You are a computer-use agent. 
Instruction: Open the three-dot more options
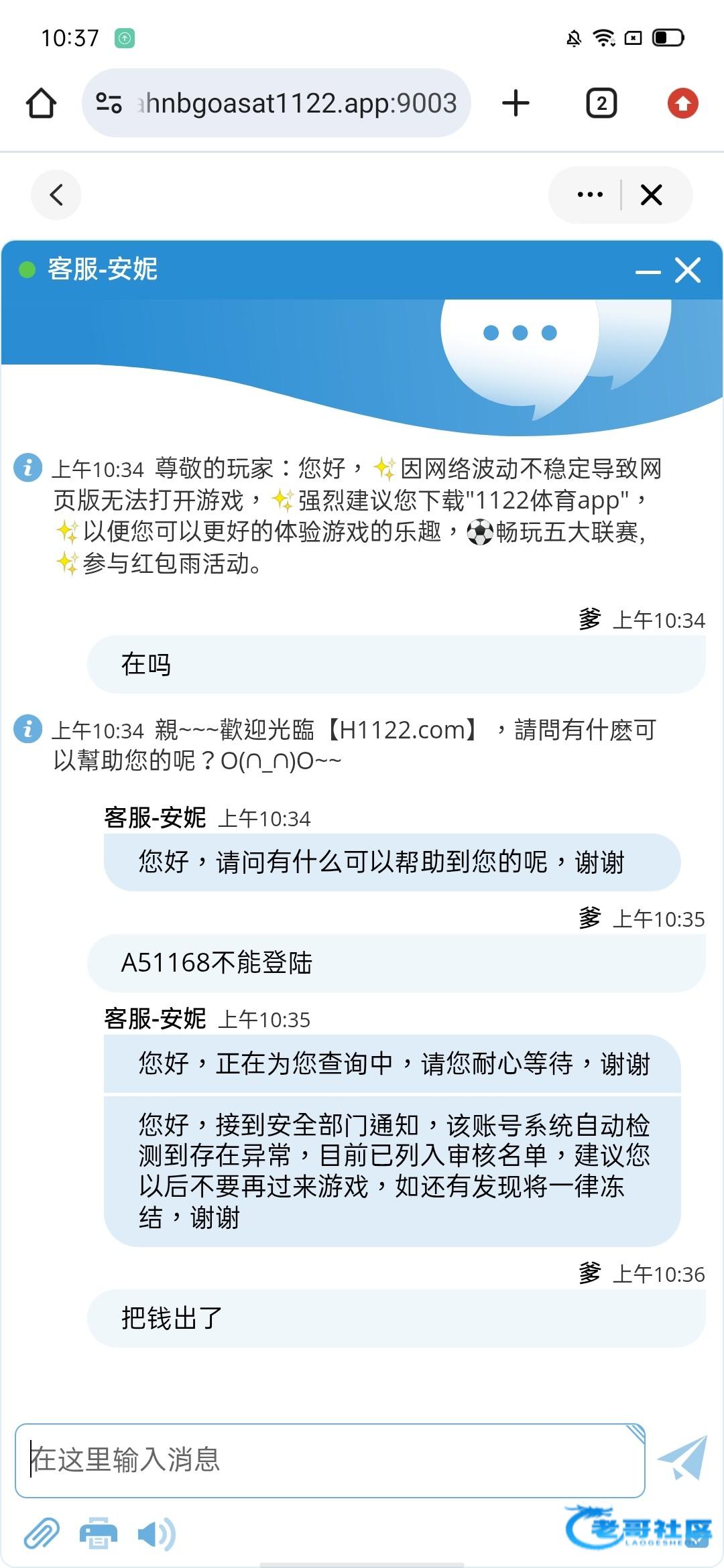(x=590, y=195)
